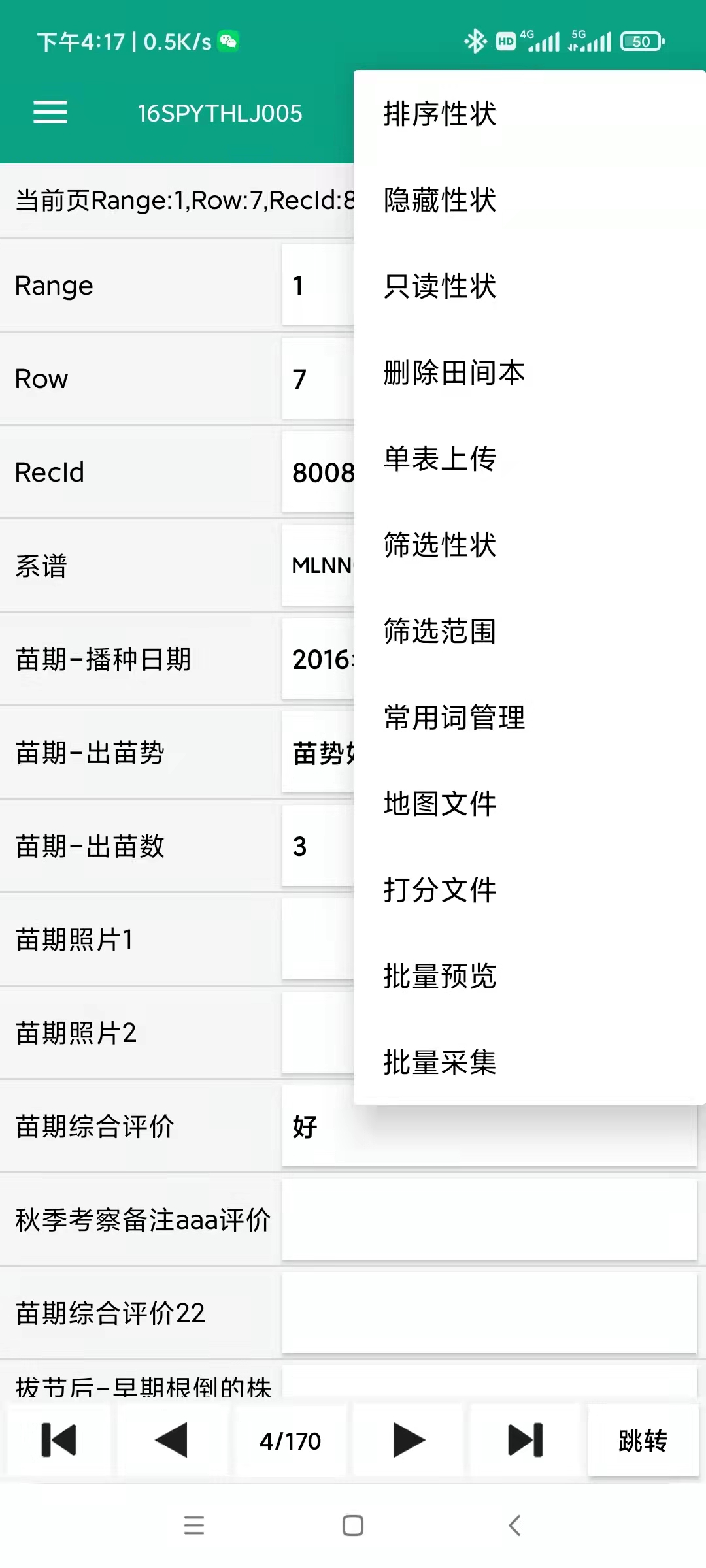Edit the 秋季考察备注aaa评价 field

(x=489, y=1220)
